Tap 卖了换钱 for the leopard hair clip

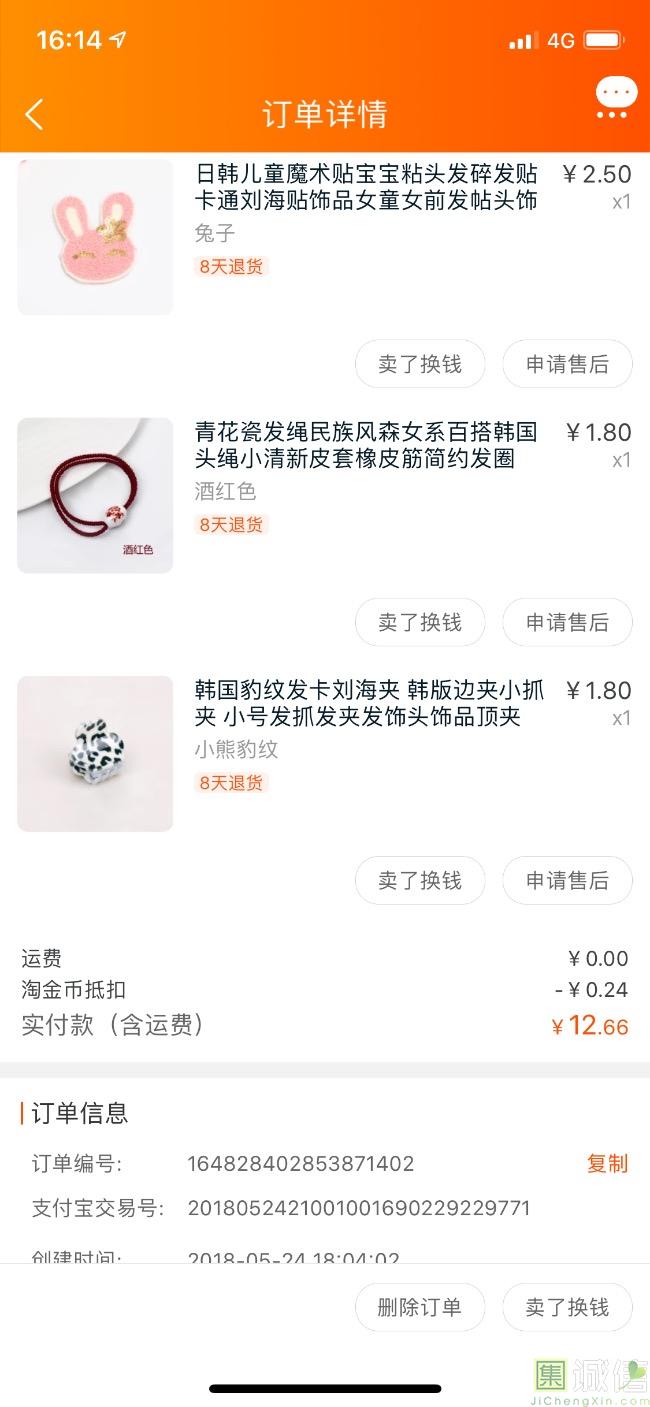point(420,880)
